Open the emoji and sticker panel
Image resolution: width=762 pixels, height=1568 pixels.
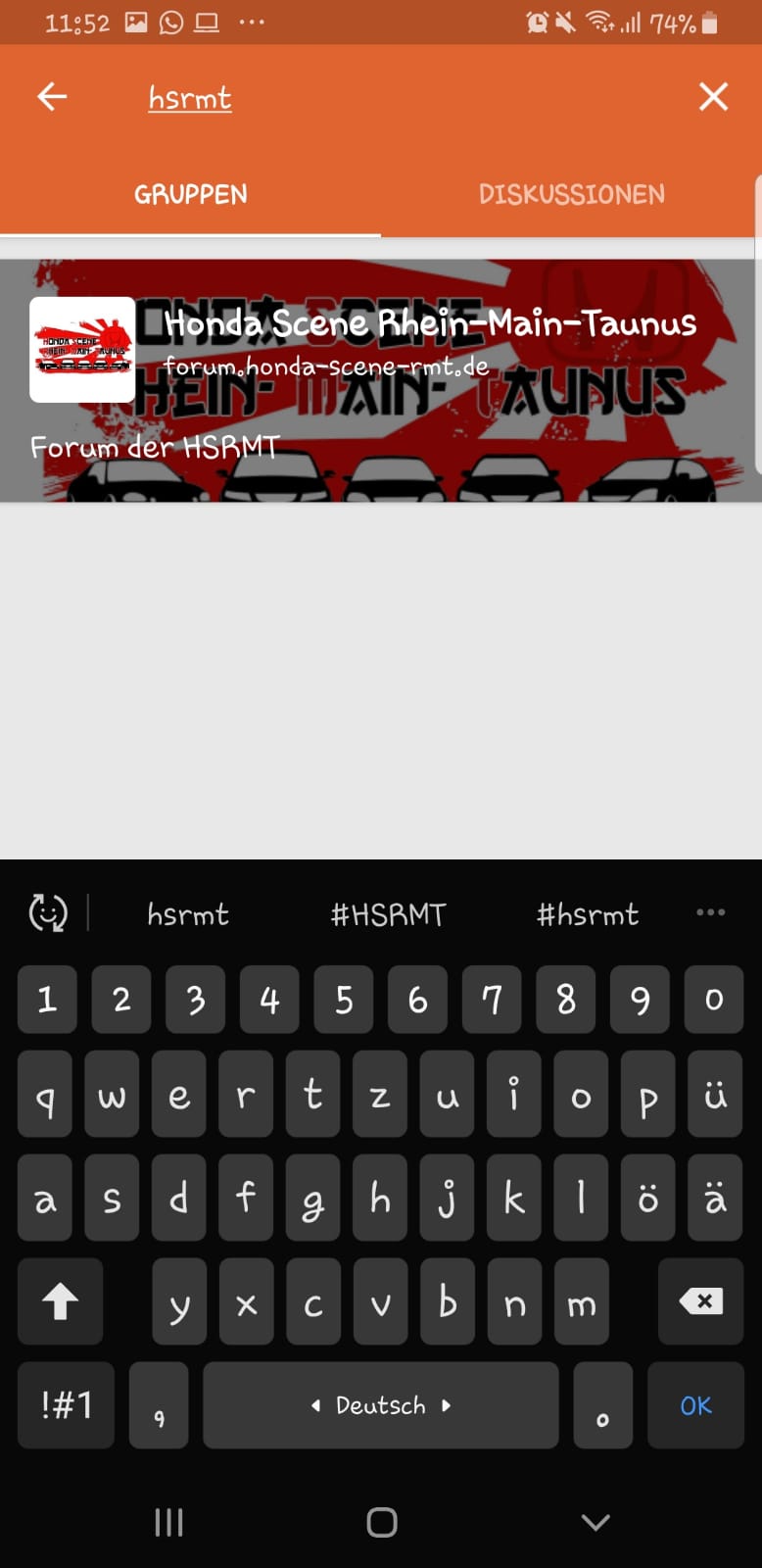[48, 912]
